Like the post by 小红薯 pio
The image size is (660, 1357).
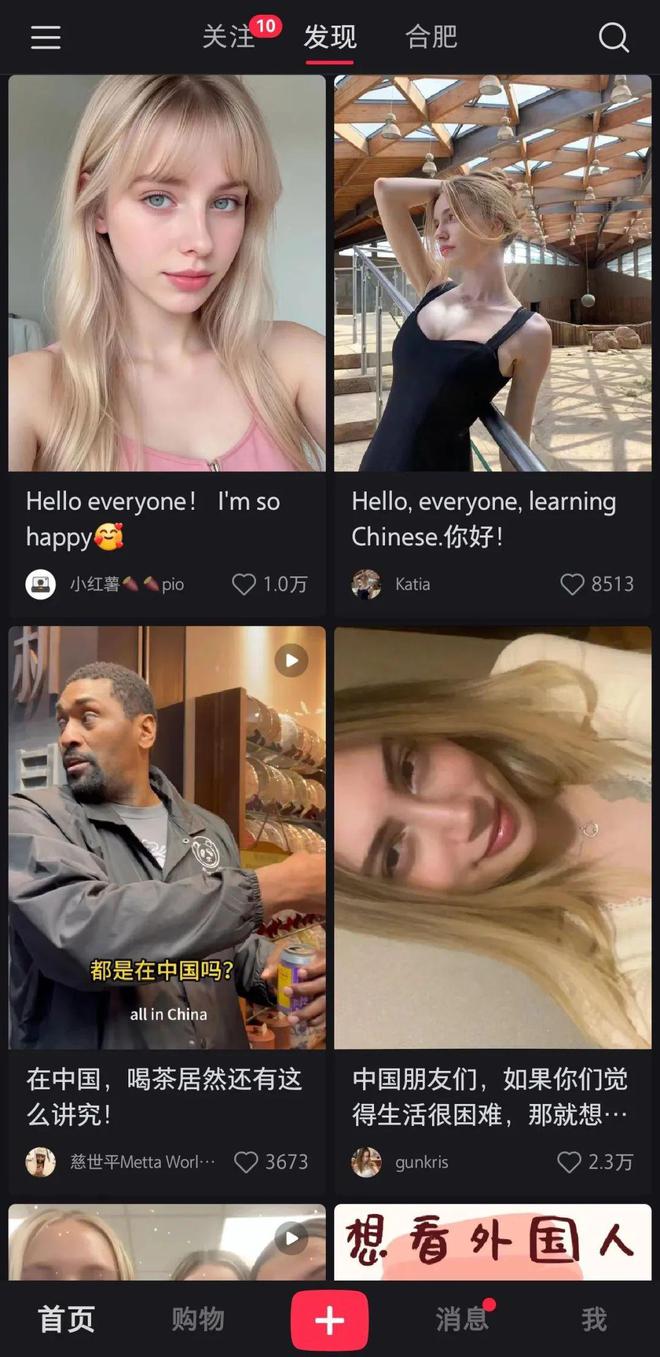click(x=244, y=584)
